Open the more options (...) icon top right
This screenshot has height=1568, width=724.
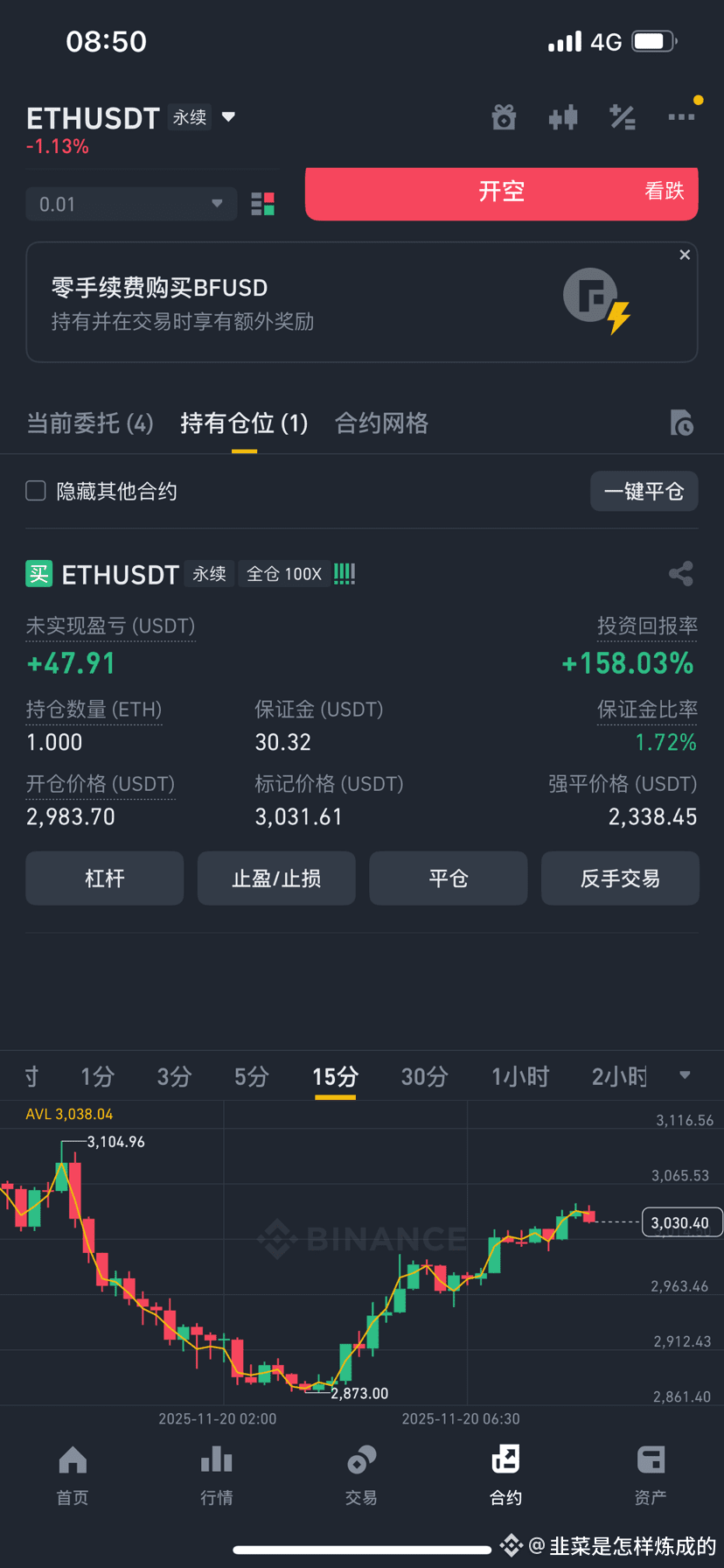(682, 117)
